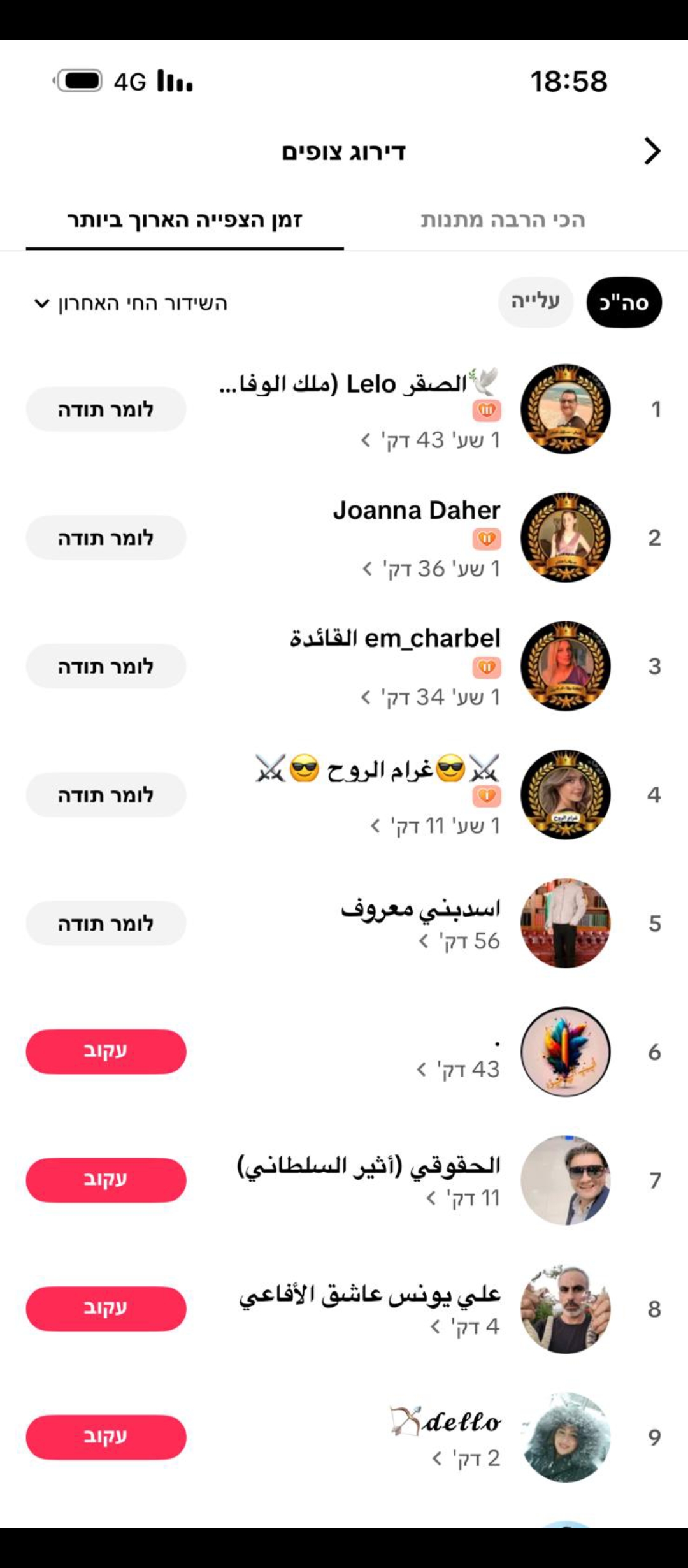This screenshot has height=1568, width=688.
Task: Select the סה"כ filter chip
Action: pos(624,302)
